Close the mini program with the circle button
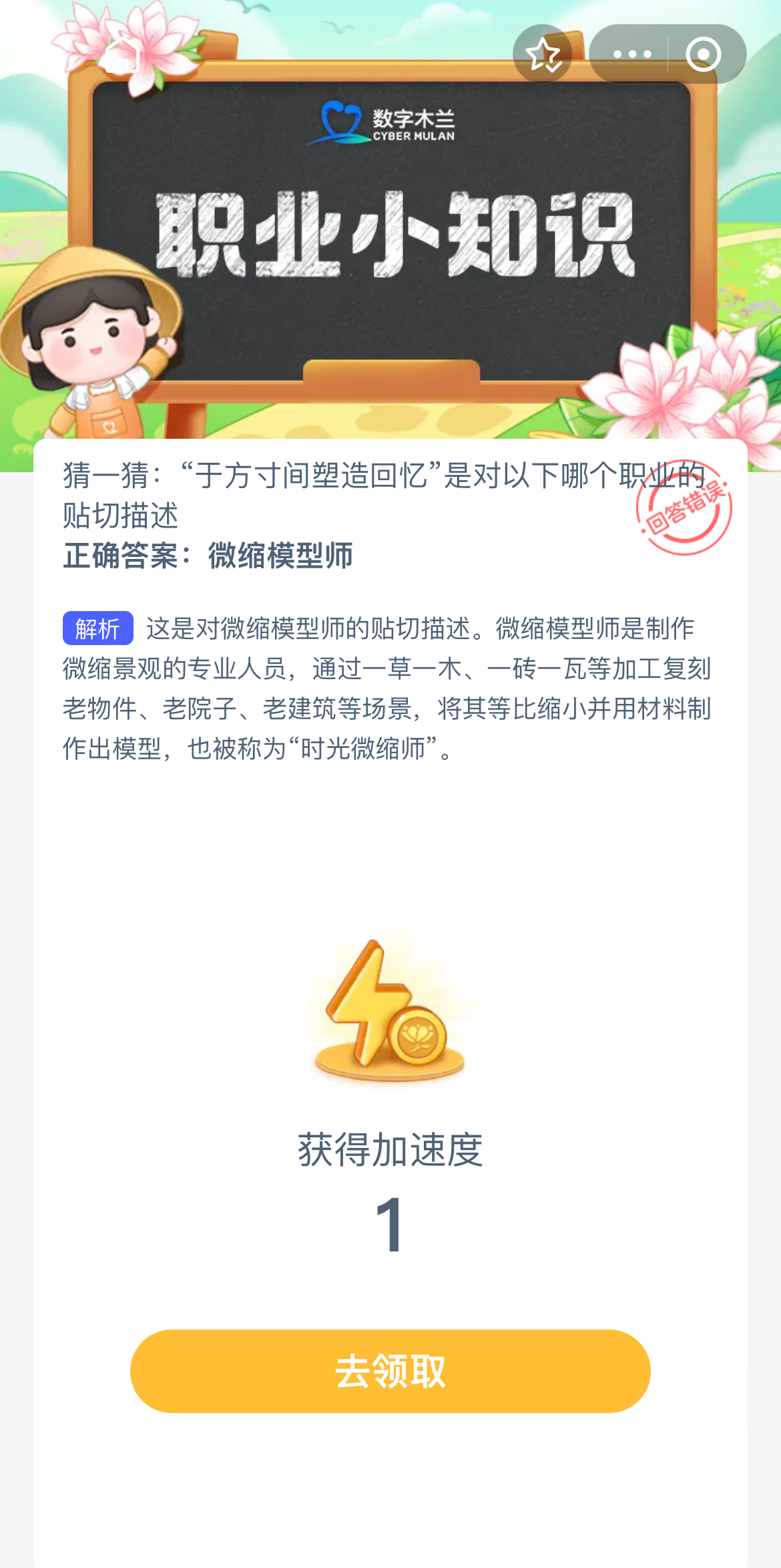This screenshot has width=781, height=1568. tap(704, 54)
